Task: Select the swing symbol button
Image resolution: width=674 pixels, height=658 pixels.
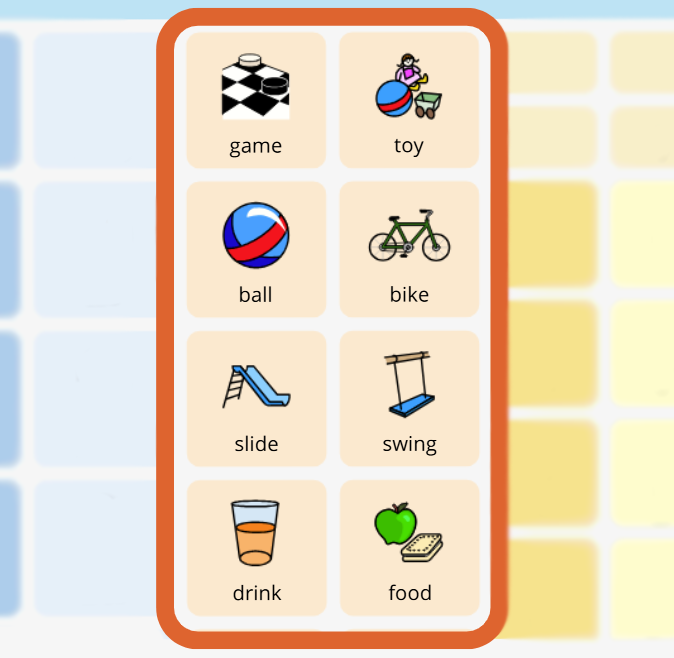Action: tap(409, 398)
